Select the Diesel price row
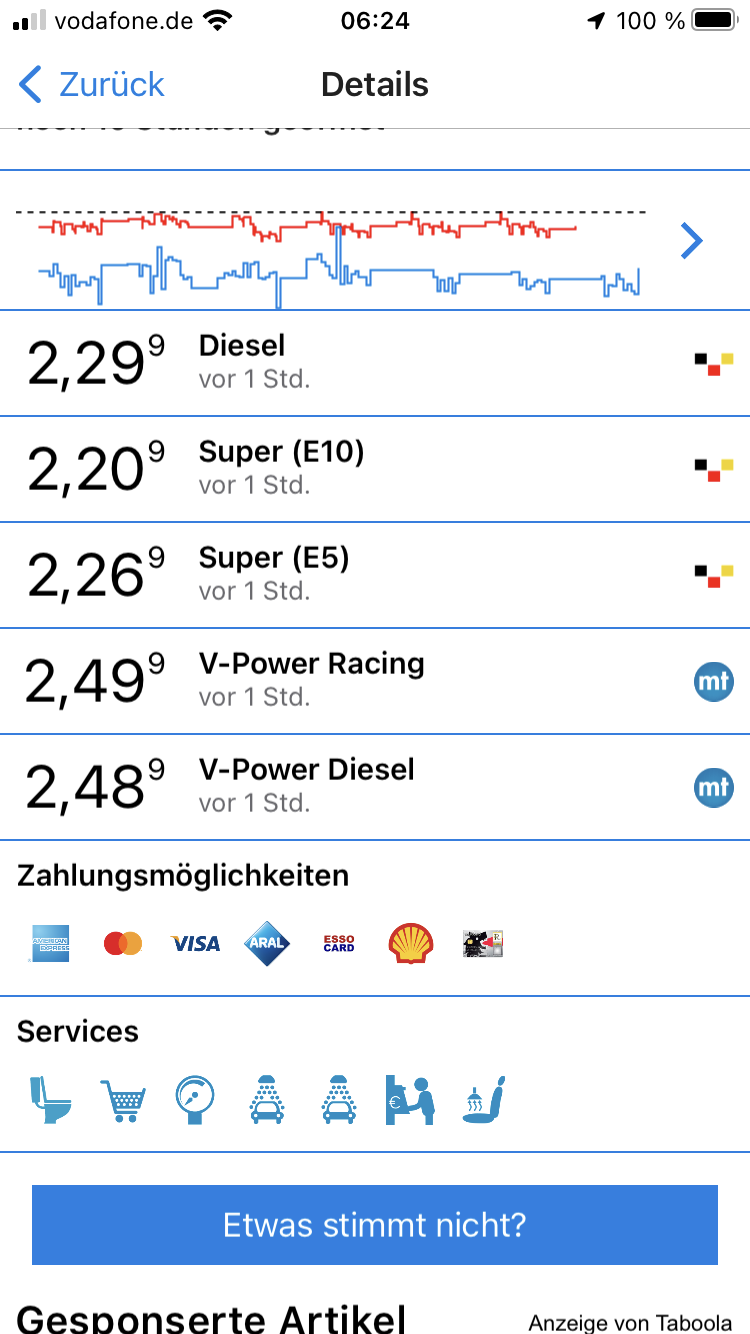 (375, 363)
